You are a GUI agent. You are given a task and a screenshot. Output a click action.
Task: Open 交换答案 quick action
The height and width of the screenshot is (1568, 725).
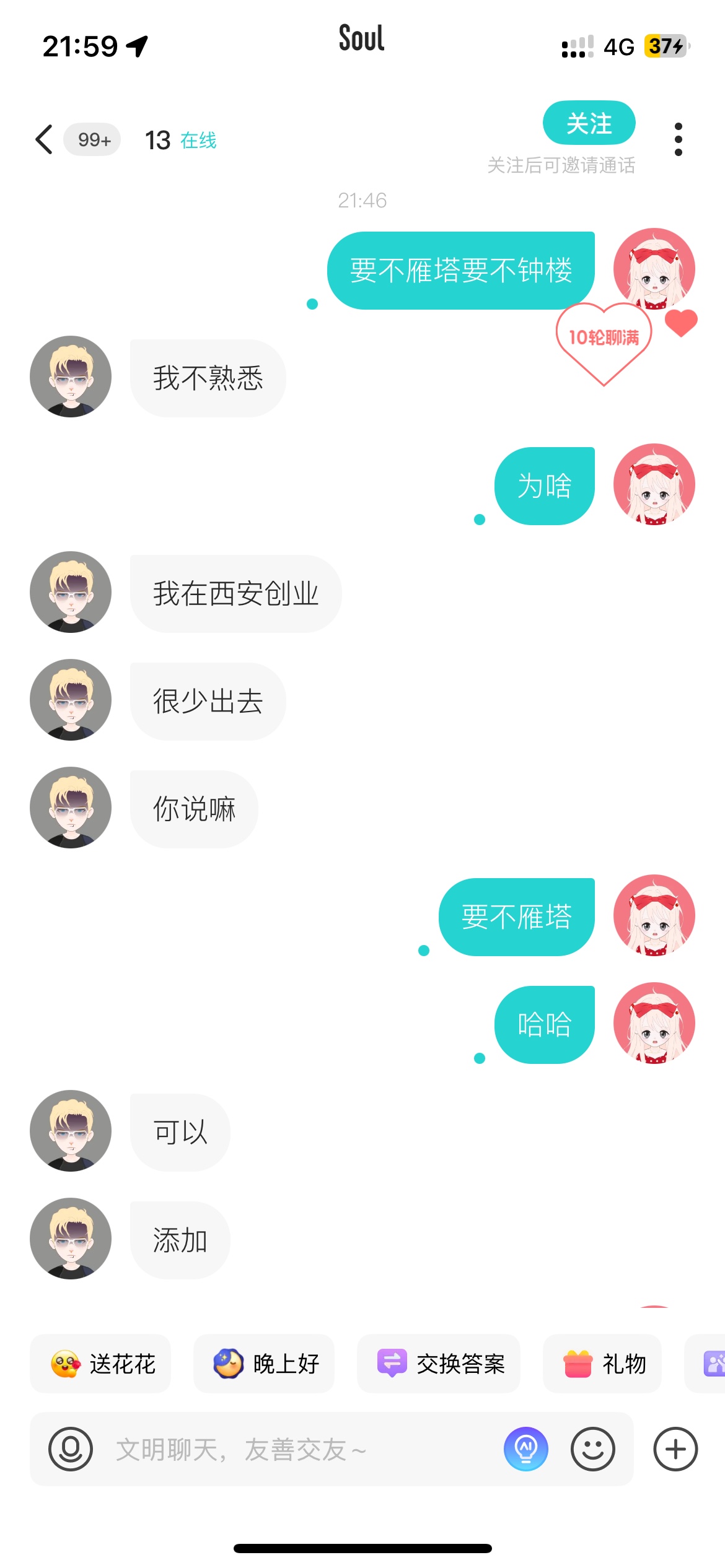[439, 1364]
